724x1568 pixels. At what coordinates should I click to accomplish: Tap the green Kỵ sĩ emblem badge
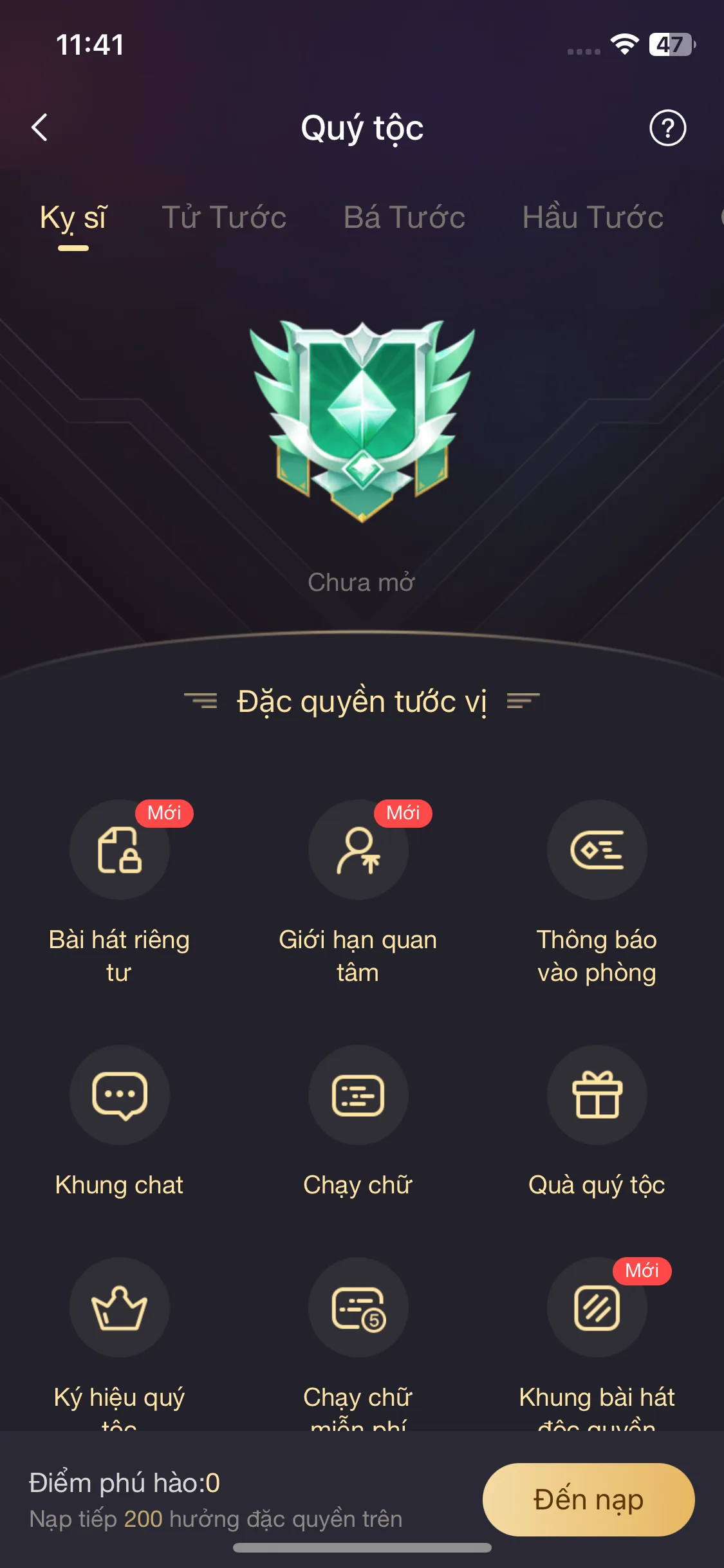[362, 418]
